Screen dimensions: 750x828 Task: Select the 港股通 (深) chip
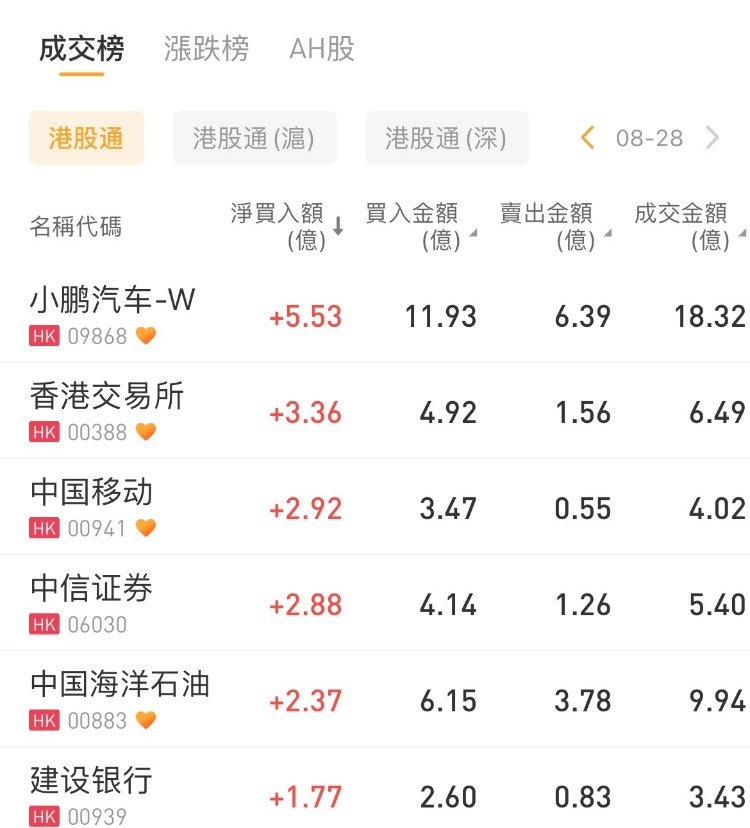[x=446, y=138]
